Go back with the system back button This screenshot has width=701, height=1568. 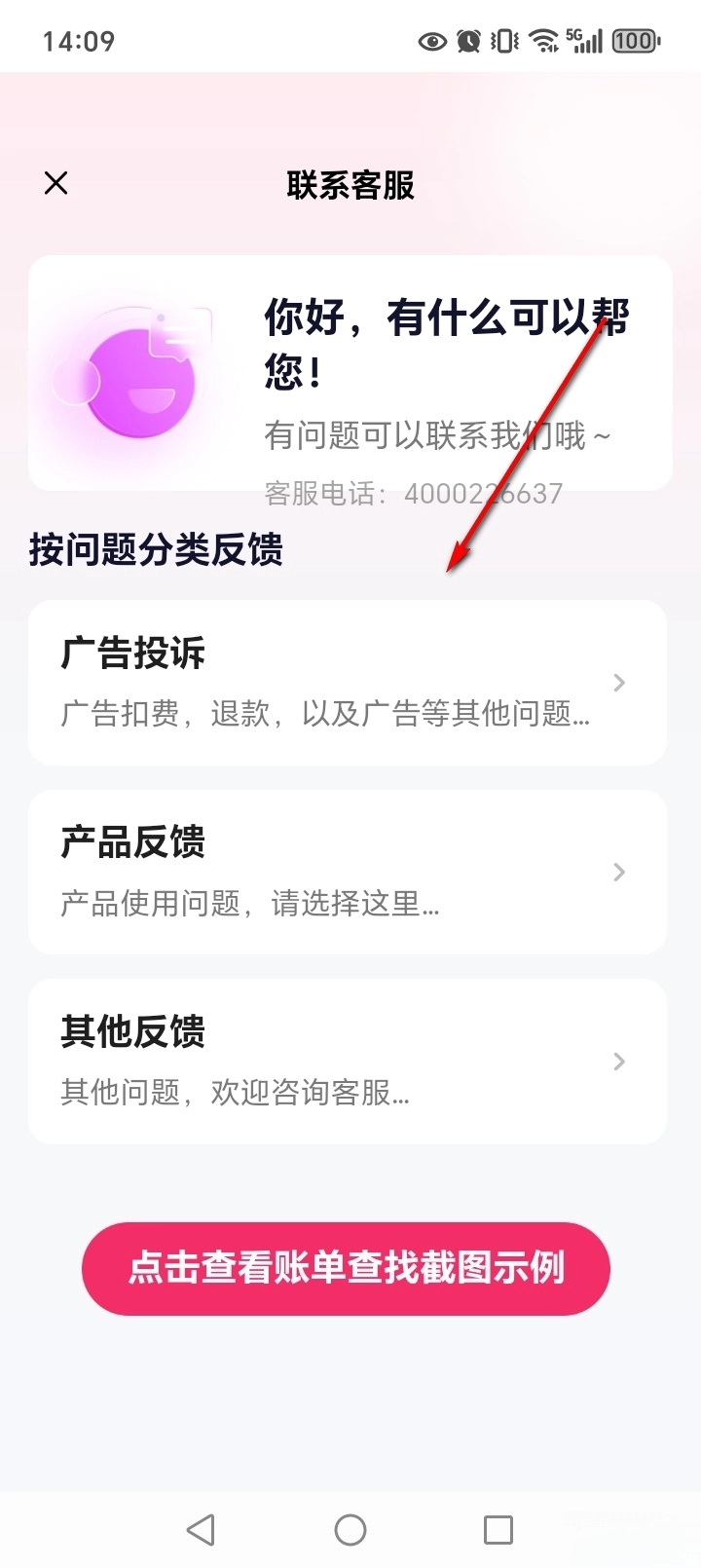(x=201, y=1529)
